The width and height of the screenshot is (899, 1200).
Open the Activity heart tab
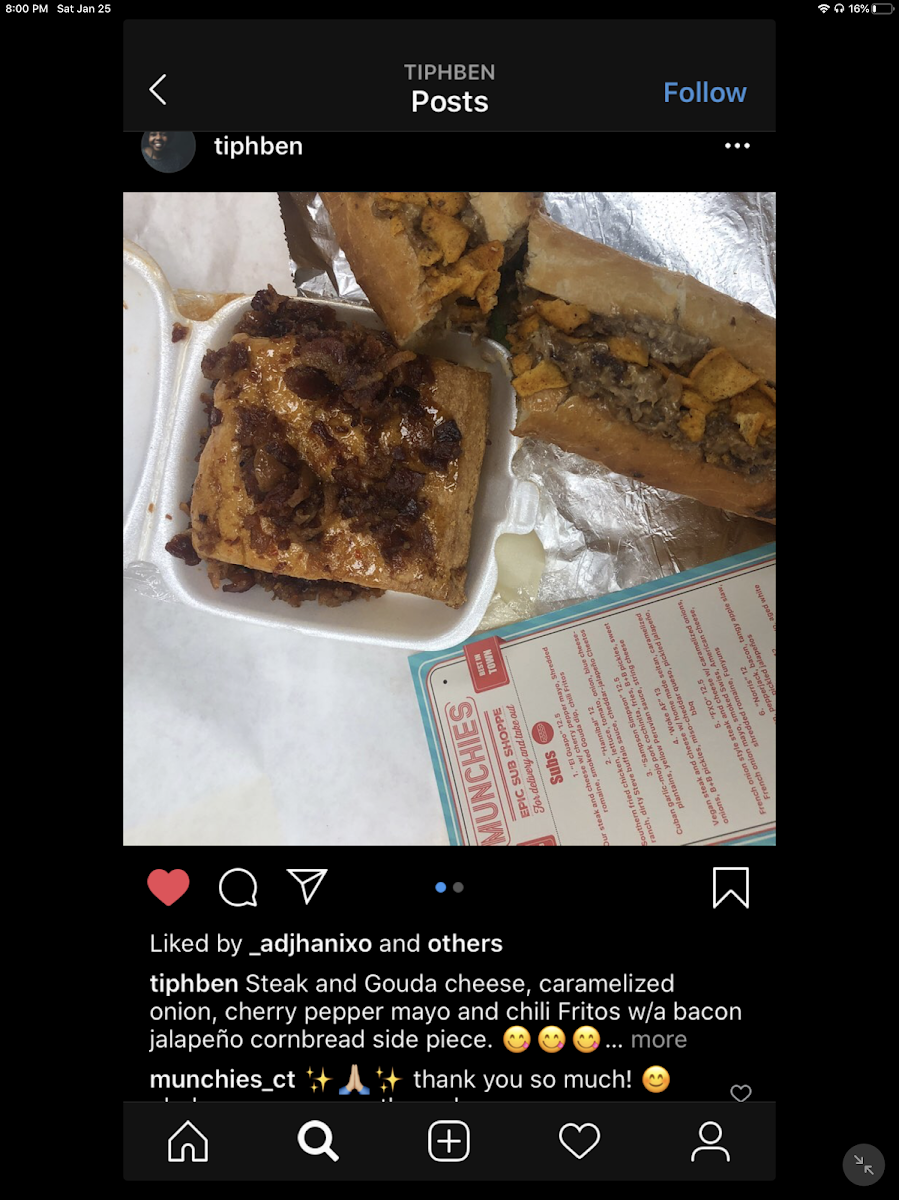pos(579,1141)
